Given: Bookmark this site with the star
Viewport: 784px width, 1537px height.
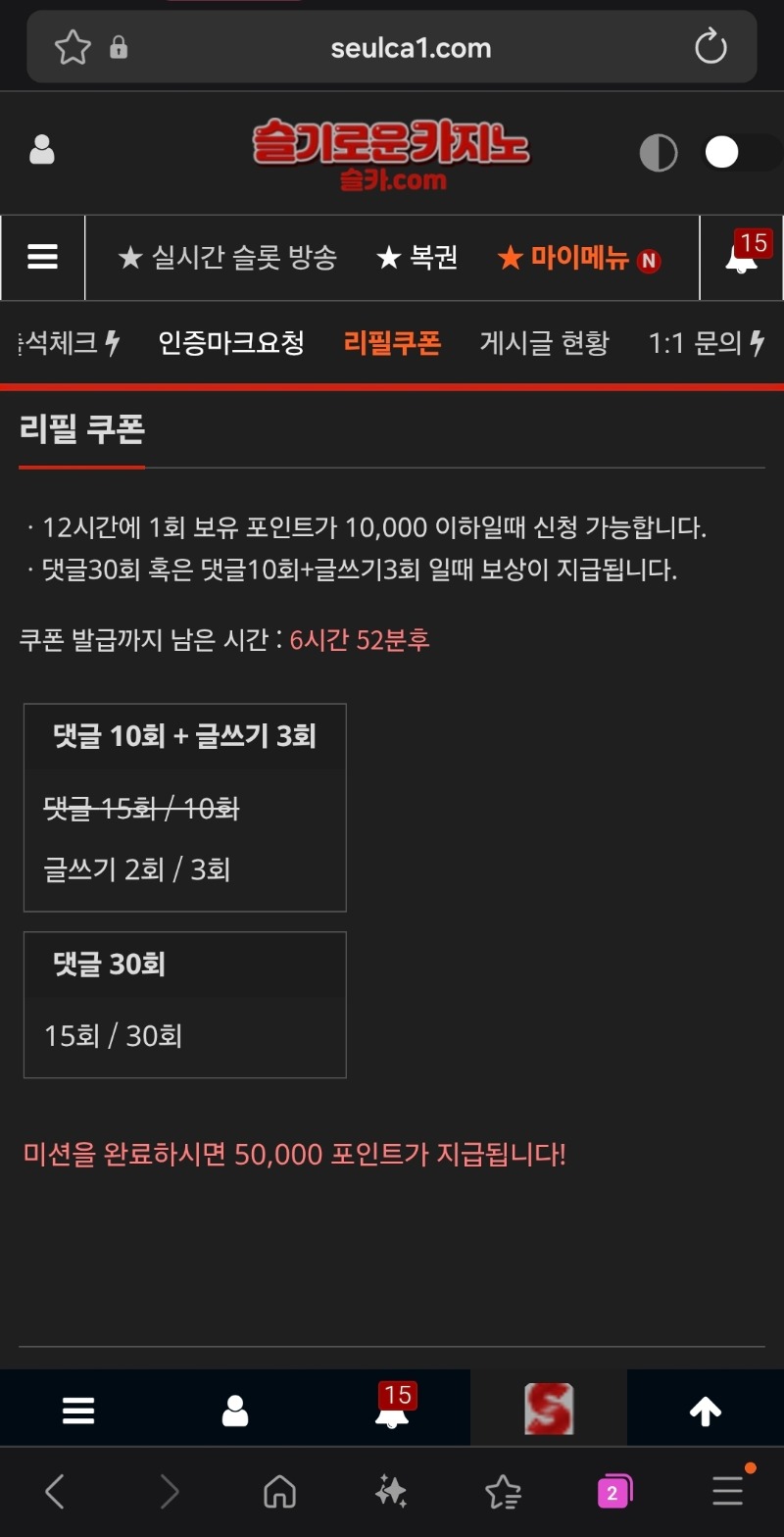Looking at the screenshot, I should [73, 48].
